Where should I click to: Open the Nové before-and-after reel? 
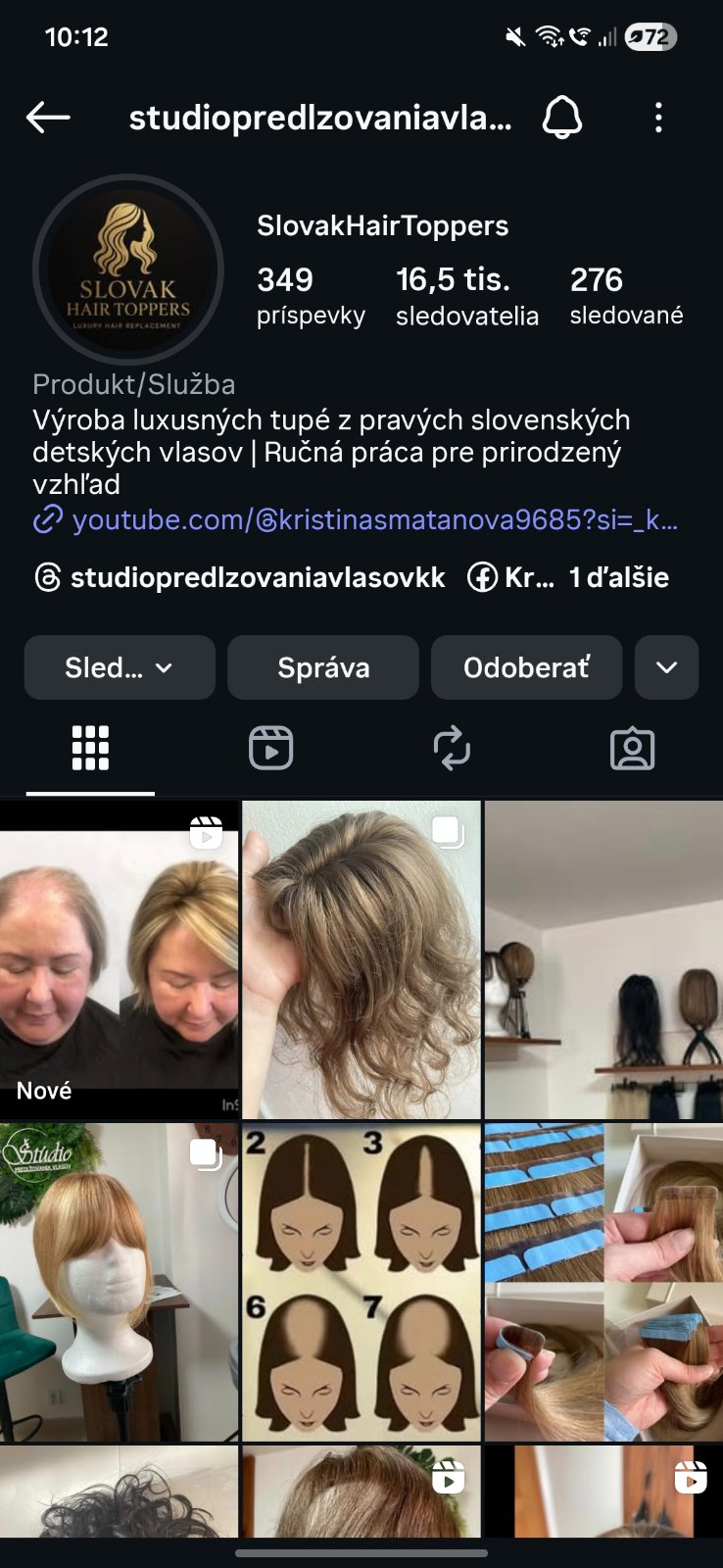tap(119, 960)
